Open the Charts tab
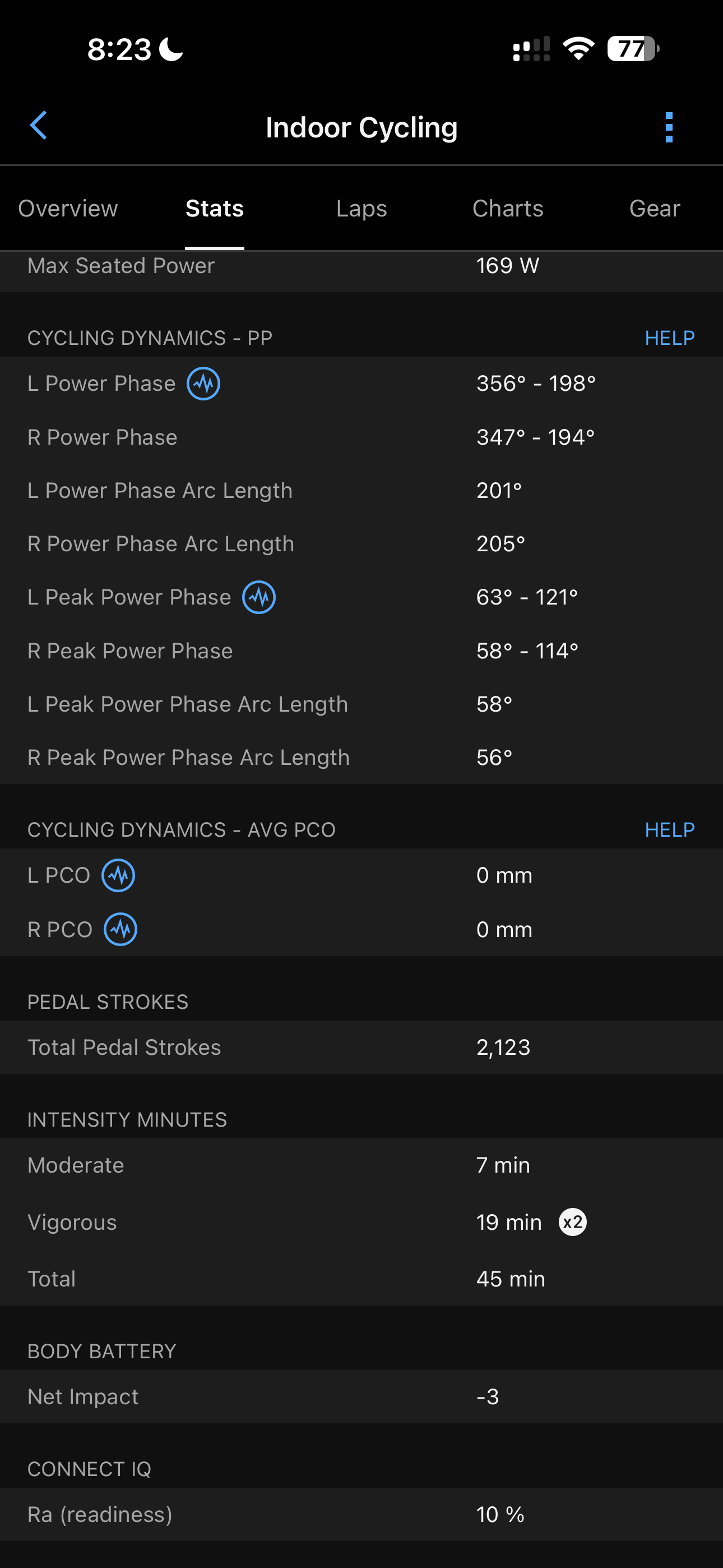This screenshot has width=723, height=1568. point(508,209)
